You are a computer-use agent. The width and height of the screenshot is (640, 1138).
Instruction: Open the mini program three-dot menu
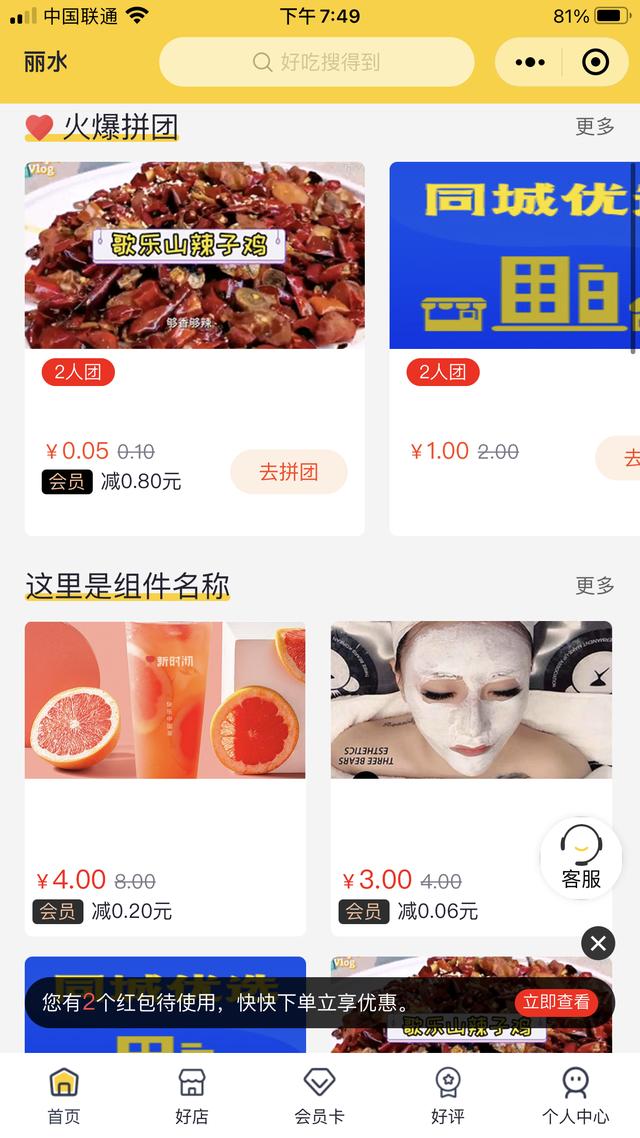pos(530,62)
